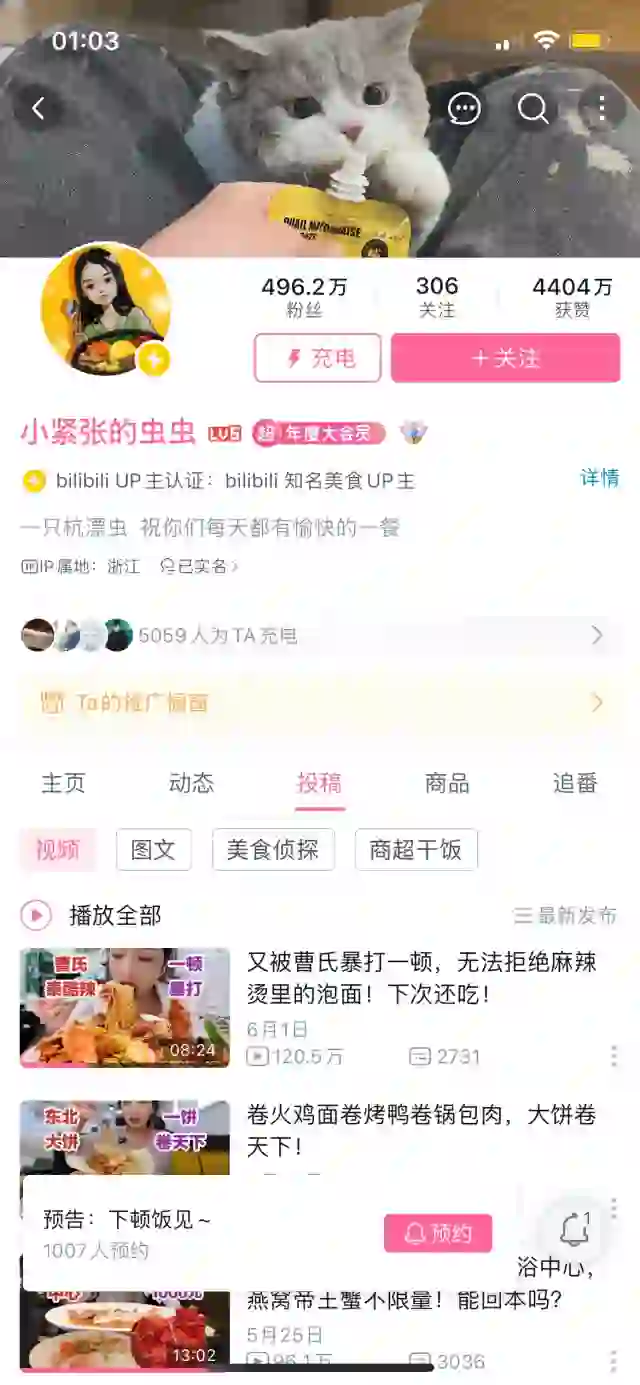Go back using the top arrow
The width and height of the screenshot is (640, 1385).
tap(39, 108)
